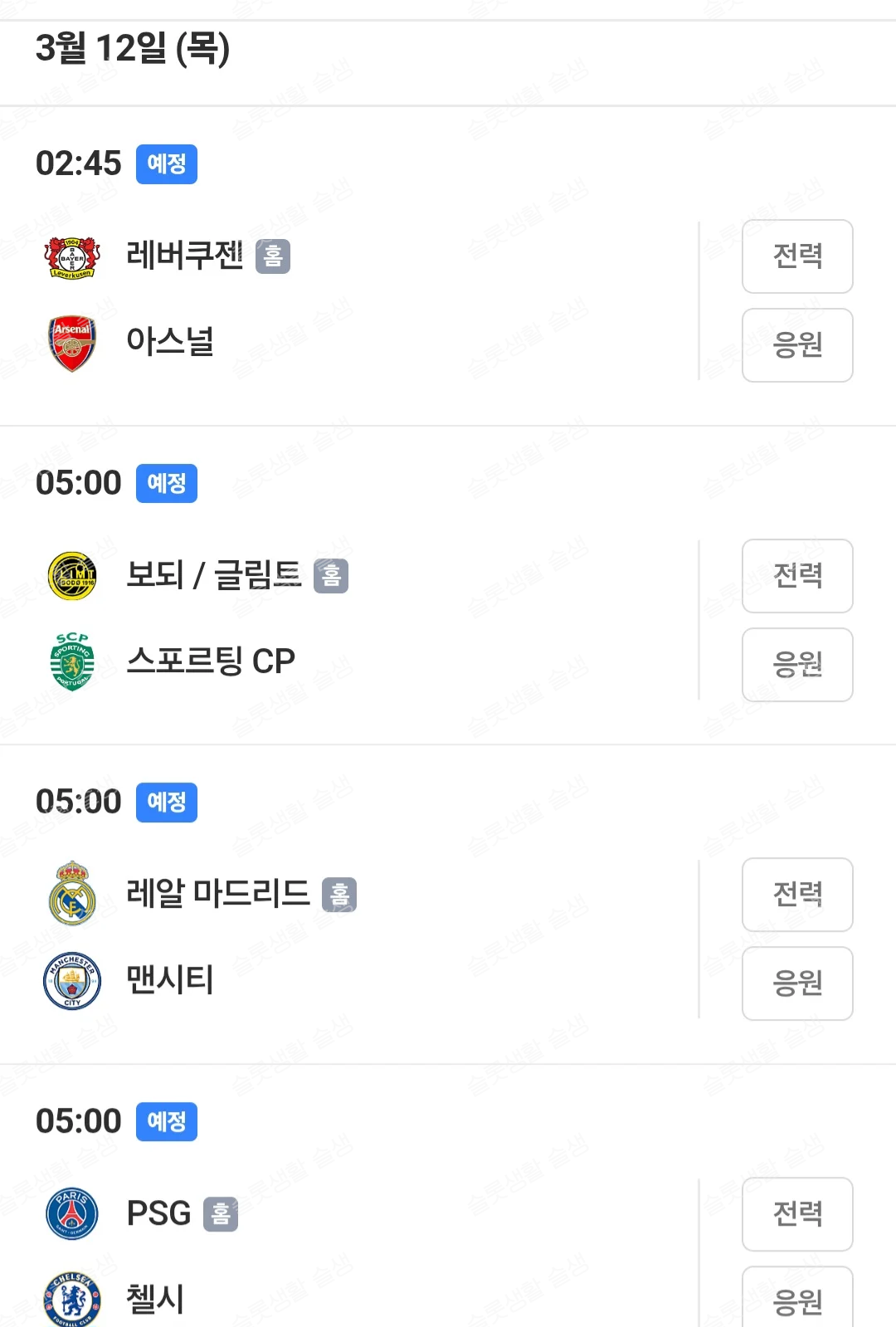Tap 응원 for the 레알 마드리드 vs 맨시티 match

click(796, 983)
